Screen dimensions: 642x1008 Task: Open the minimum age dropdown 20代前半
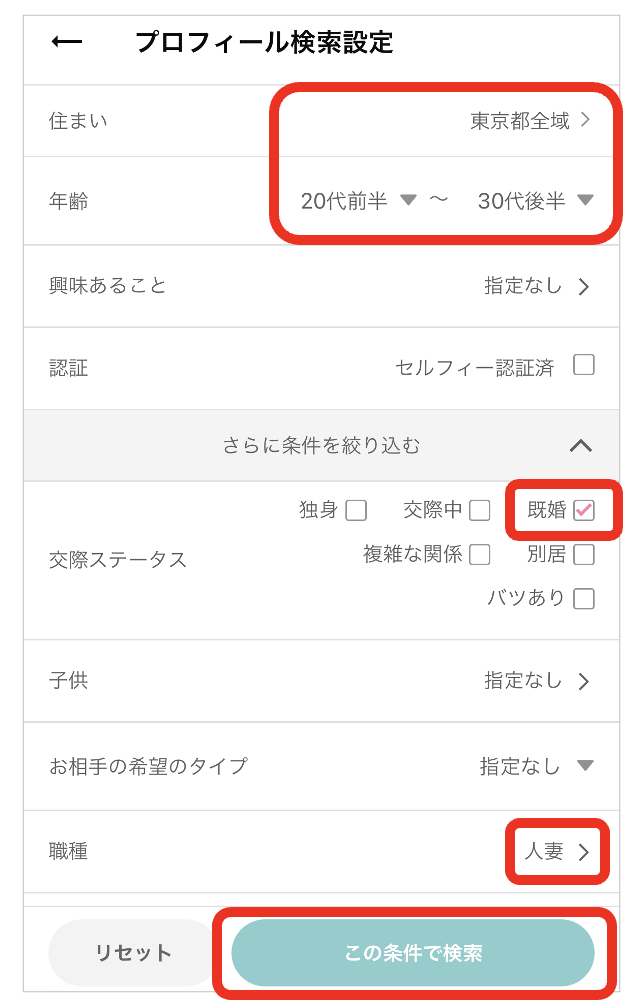click(357, 201)
